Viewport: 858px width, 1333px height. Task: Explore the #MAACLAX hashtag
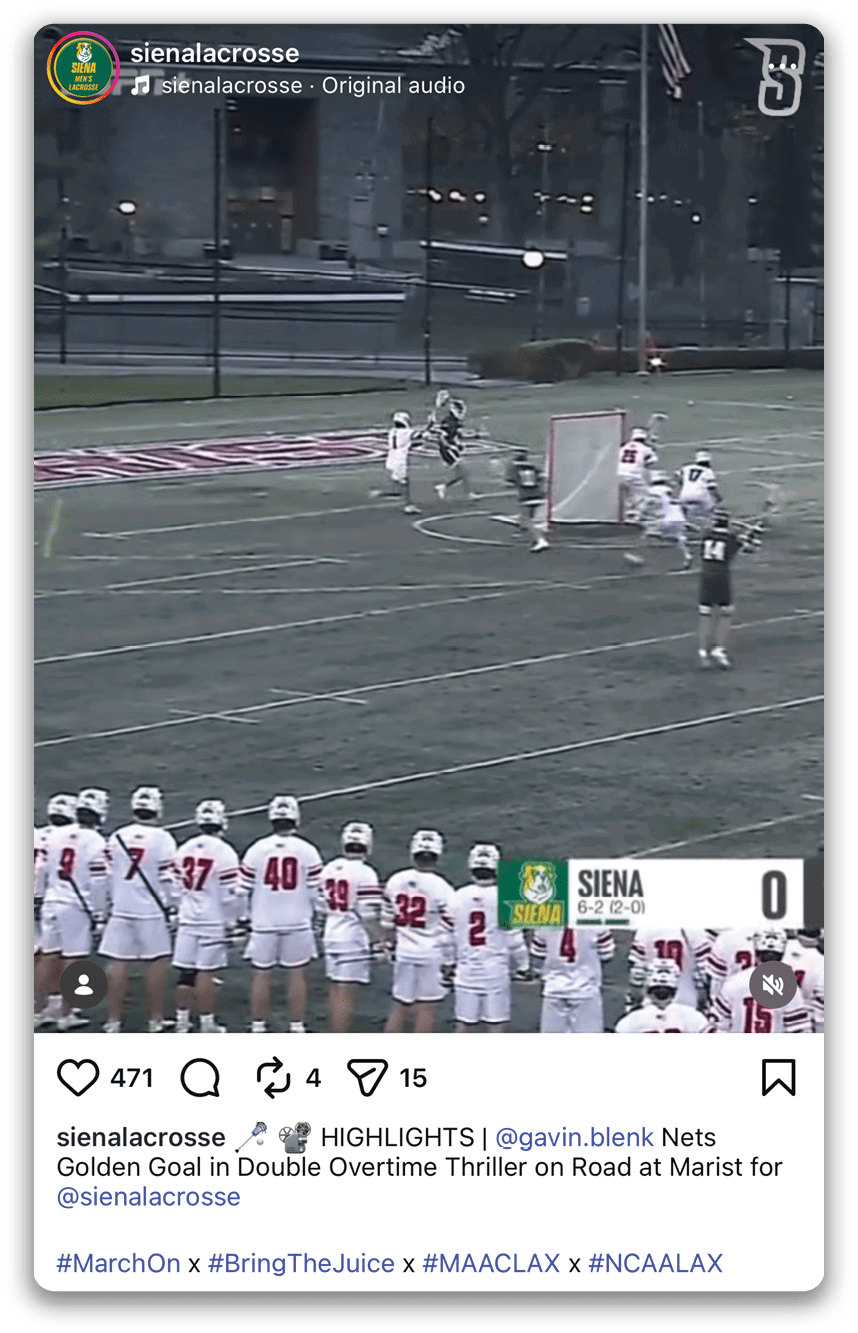click(491, 1263)
